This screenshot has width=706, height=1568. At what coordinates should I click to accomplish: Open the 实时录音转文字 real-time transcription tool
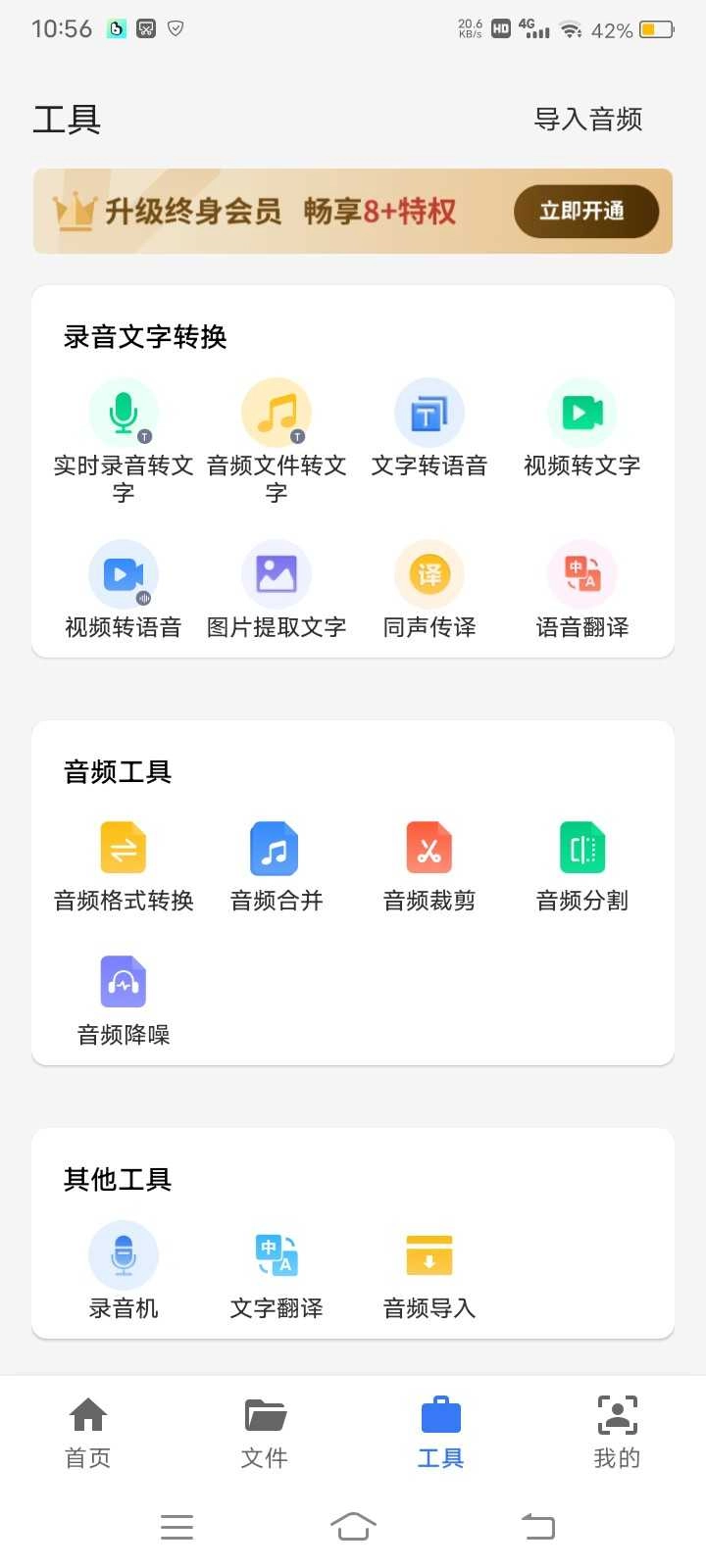coord(123,431)
